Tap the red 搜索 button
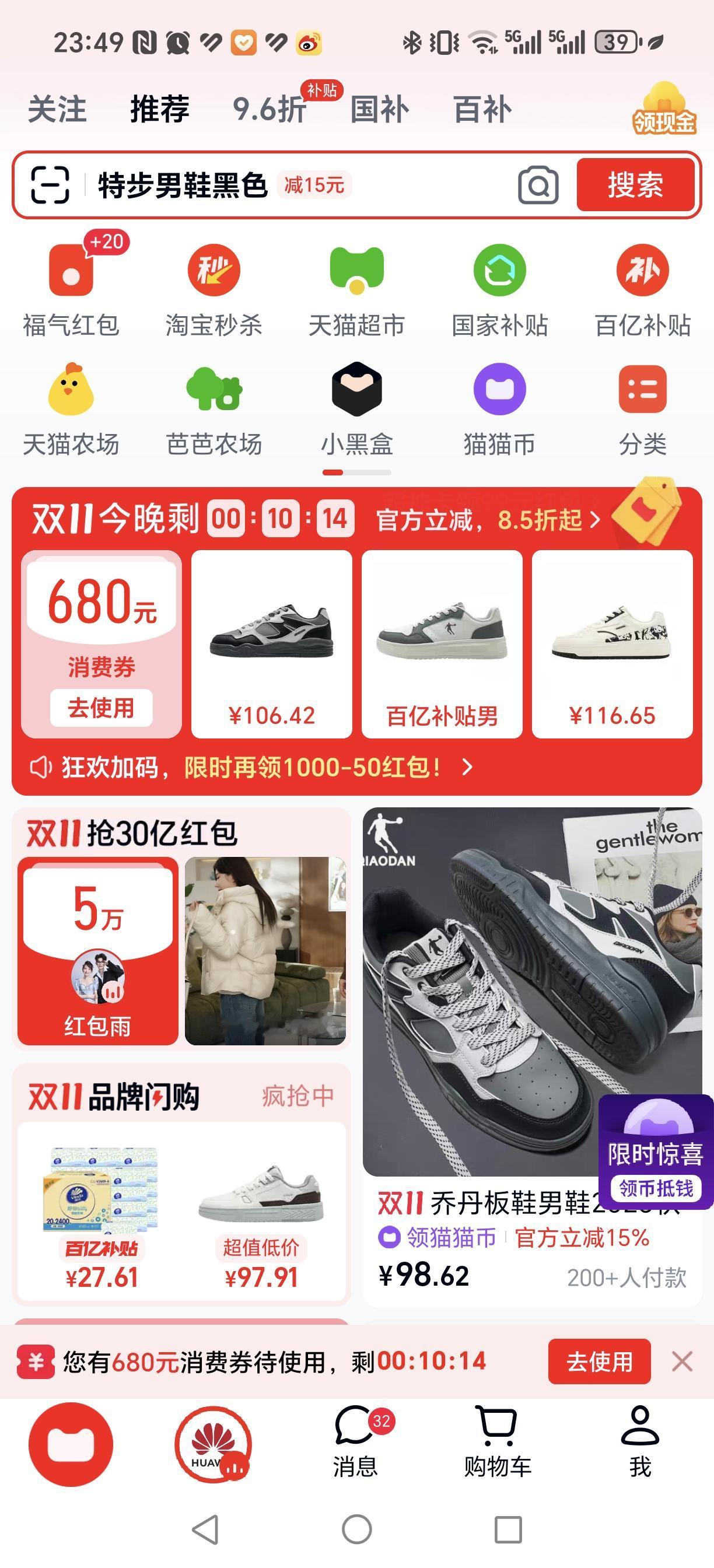The width and height of the screenshot is (714, 1568). pos(635,185)
